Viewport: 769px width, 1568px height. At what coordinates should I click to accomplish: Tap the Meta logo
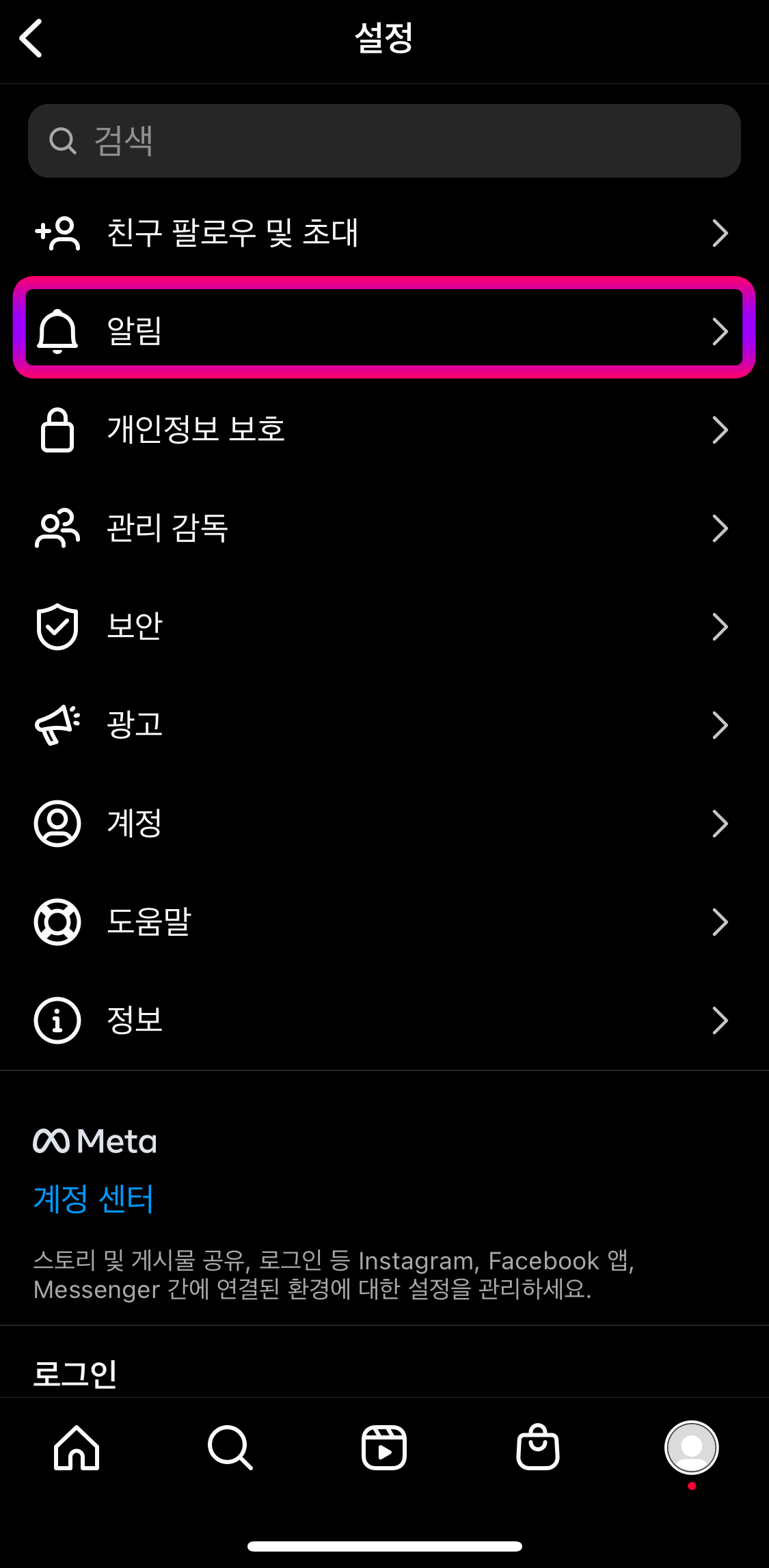[x=94, y=1140]
